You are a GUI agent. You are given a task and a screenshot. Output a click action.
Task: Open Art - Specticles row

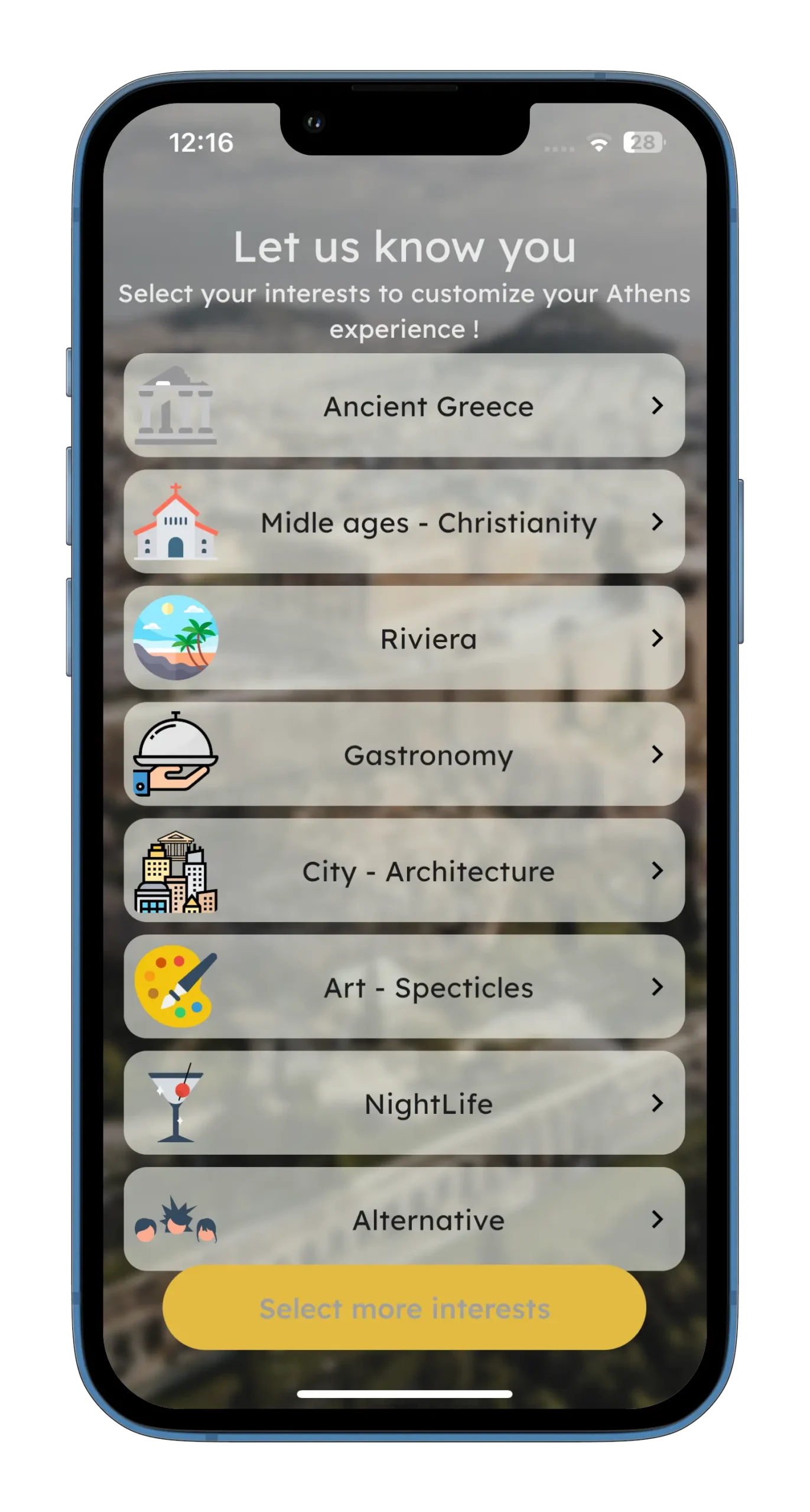[404, 988]
